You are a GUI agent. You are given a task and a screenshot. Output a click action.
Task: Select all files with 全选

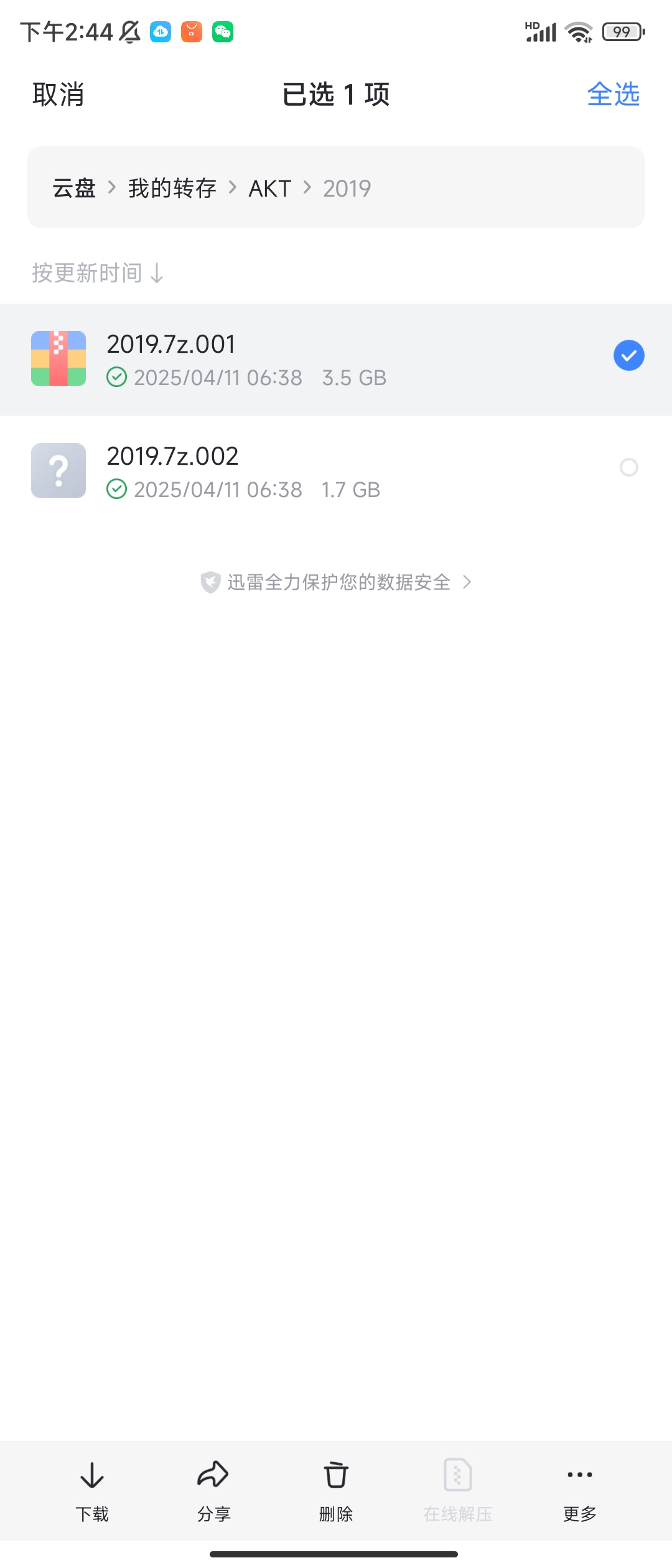coord(613,95)
